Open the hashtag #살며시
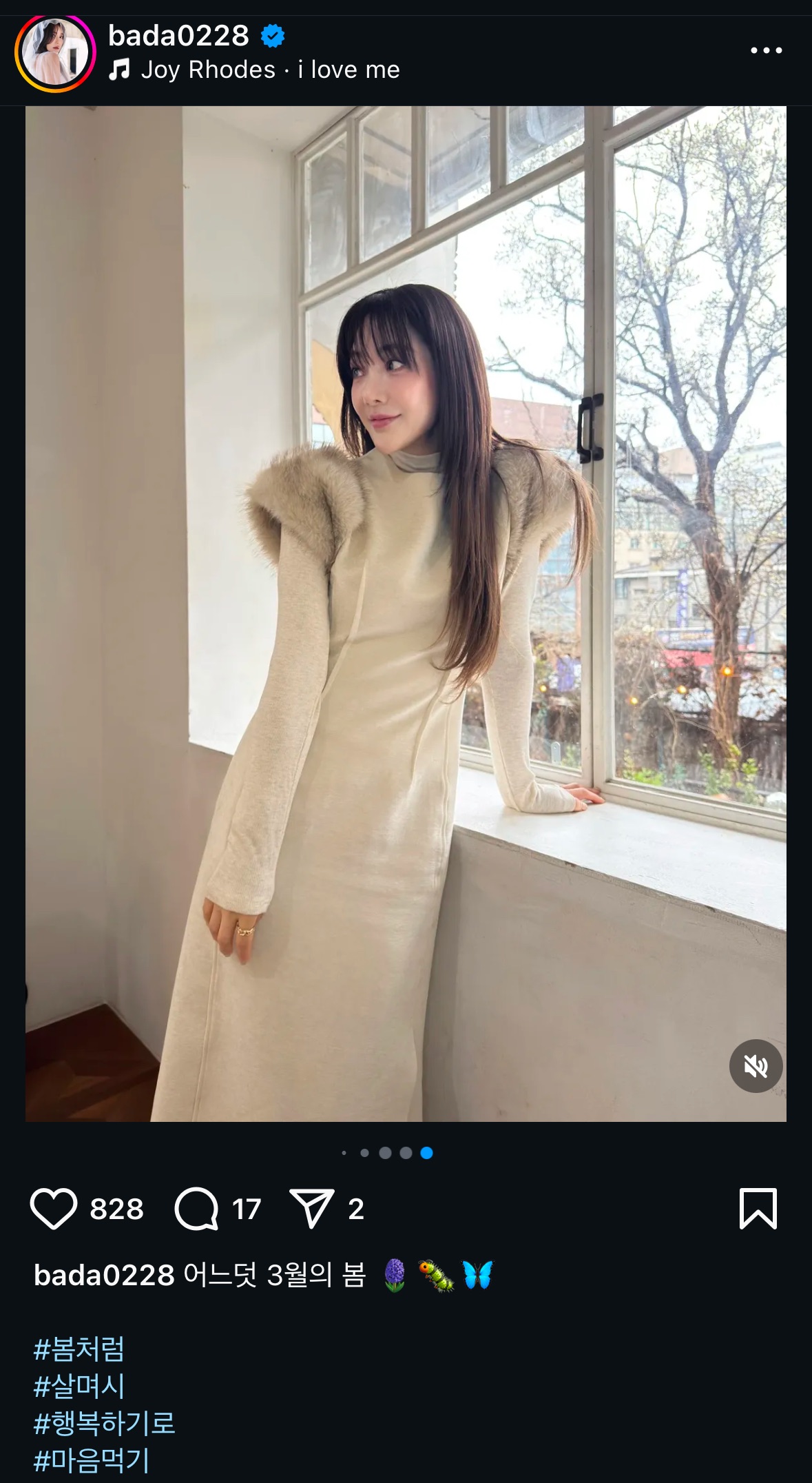812x1483 pixels. point(79,1387)
